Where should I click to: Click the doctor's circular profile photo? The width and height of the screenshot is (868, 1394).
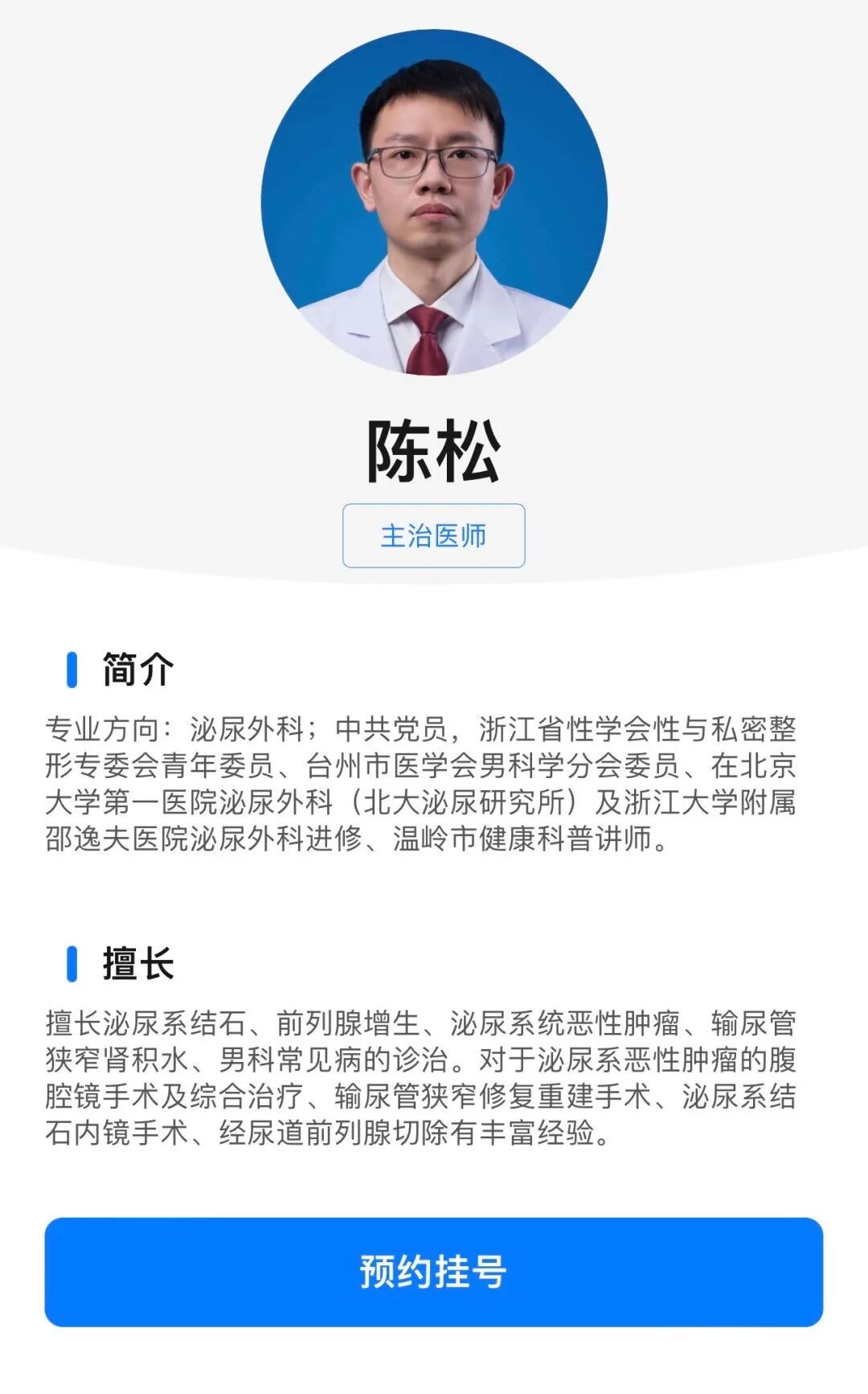434,201
